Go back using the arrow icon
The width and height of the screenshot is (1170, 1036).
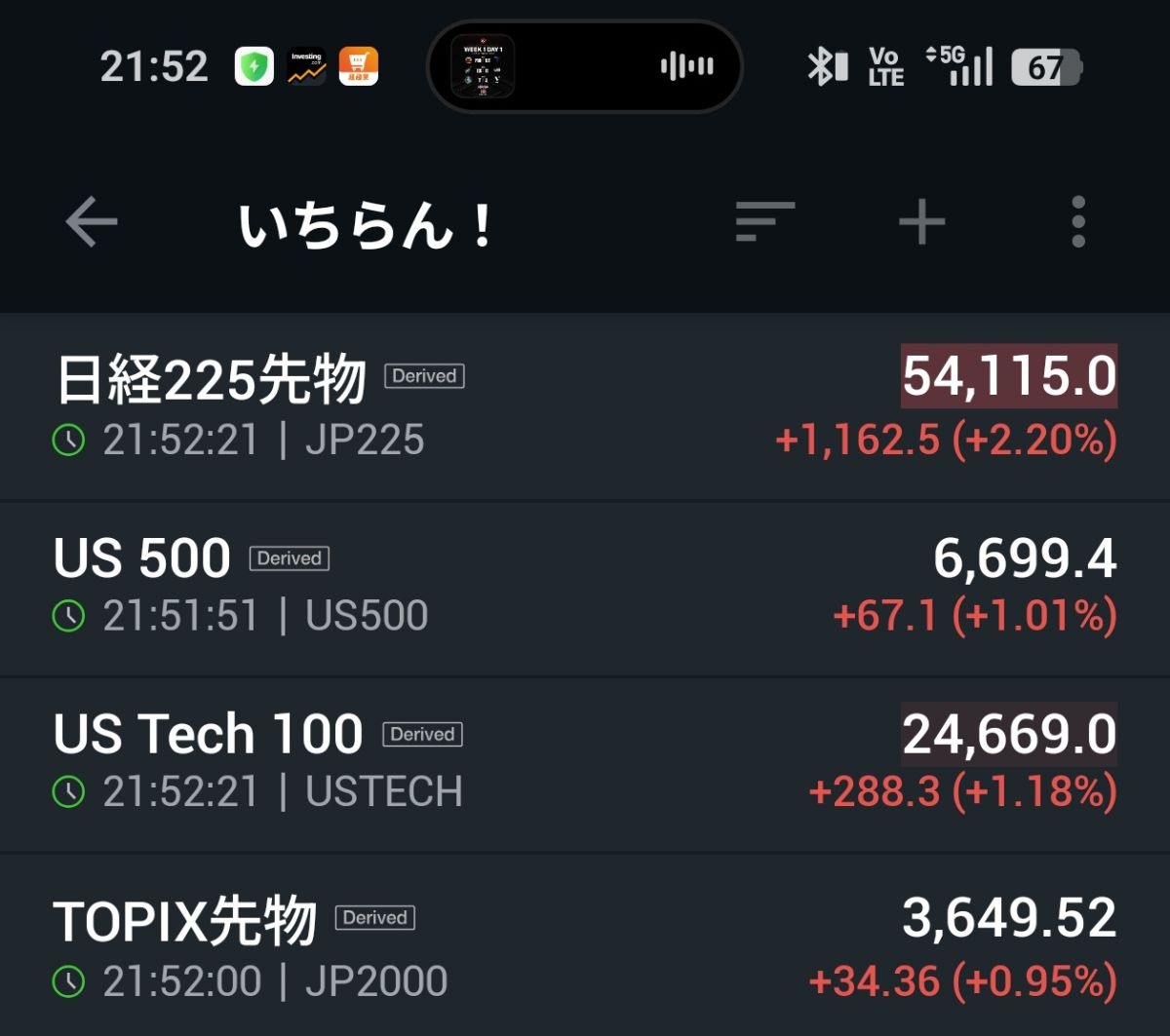(x=92, y=222)
